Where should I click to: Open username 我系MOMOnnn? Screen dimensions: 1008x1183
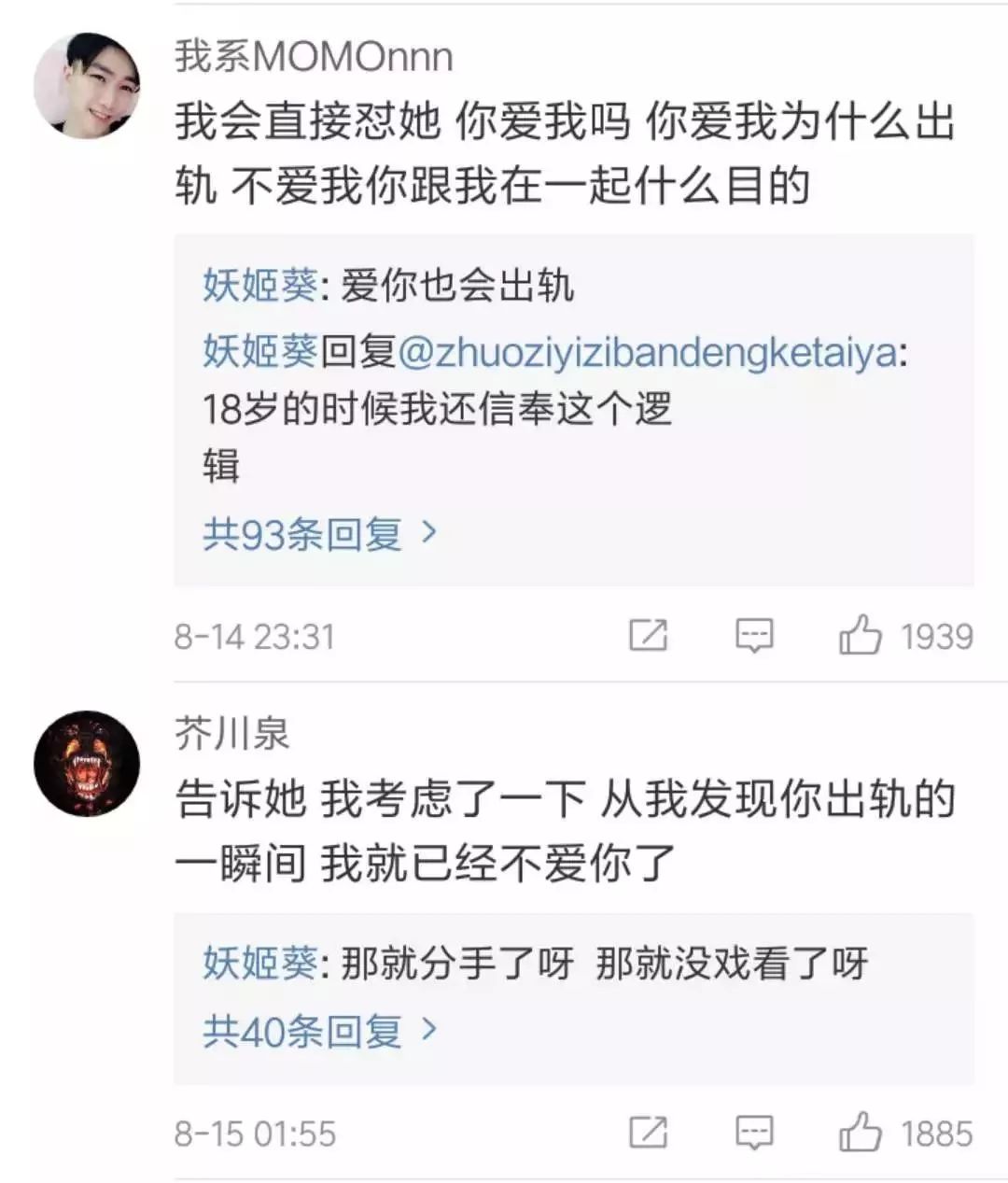tap(314, 57)
